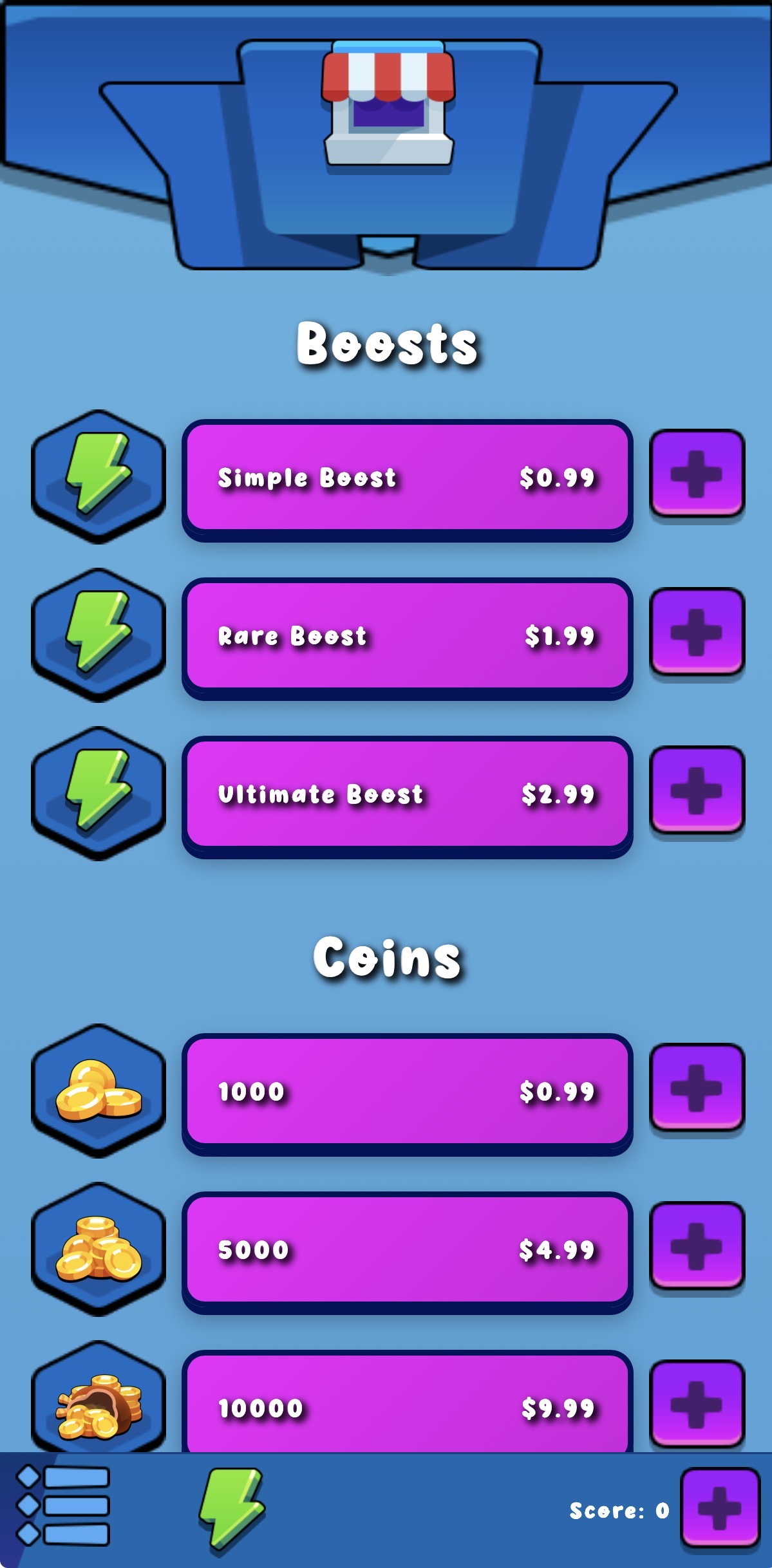Select the Rare Boost offer
772x1568 pixels.
pos(407,635)
